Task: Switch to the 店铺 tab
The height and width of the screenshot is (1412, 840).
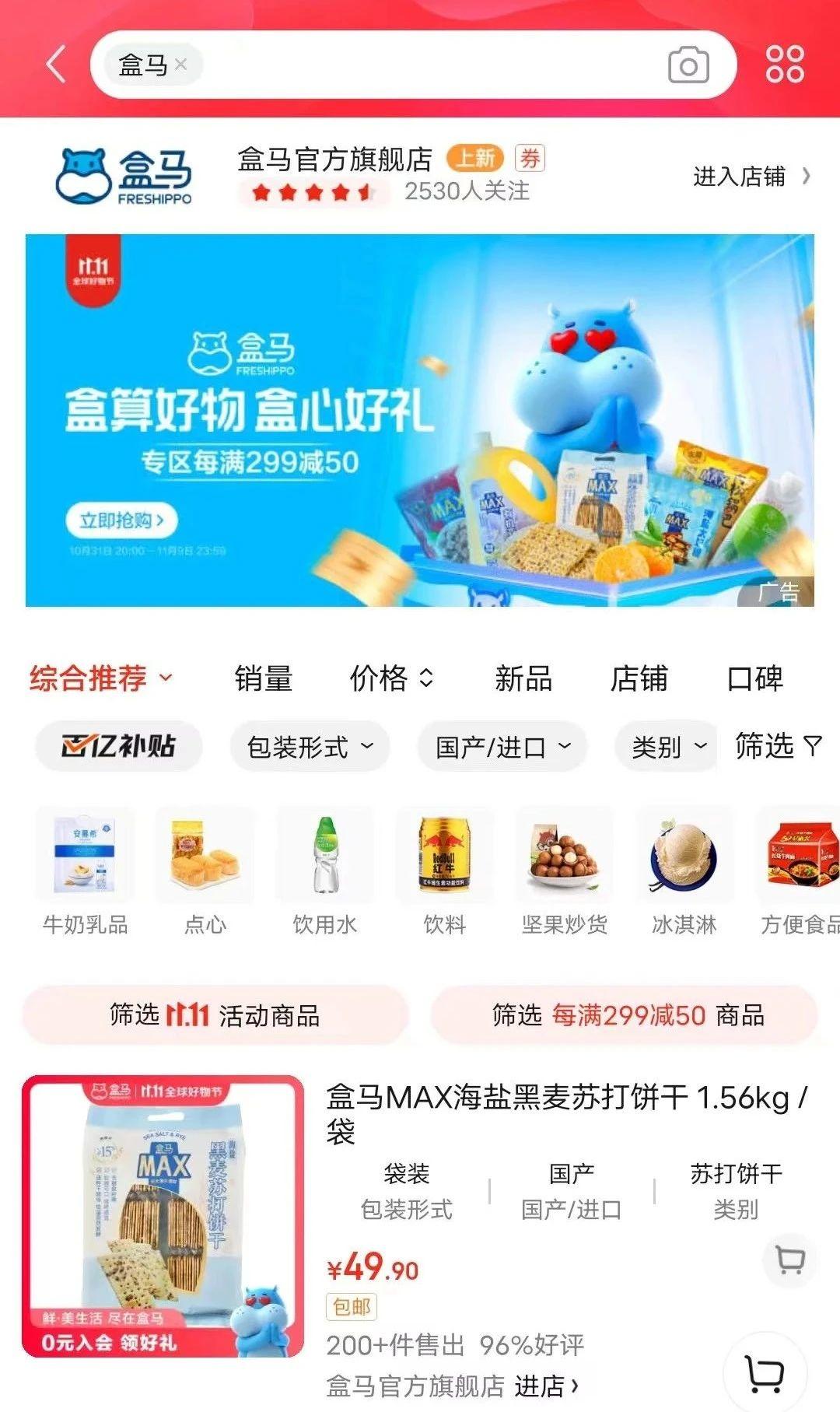Action: point(639,678)
